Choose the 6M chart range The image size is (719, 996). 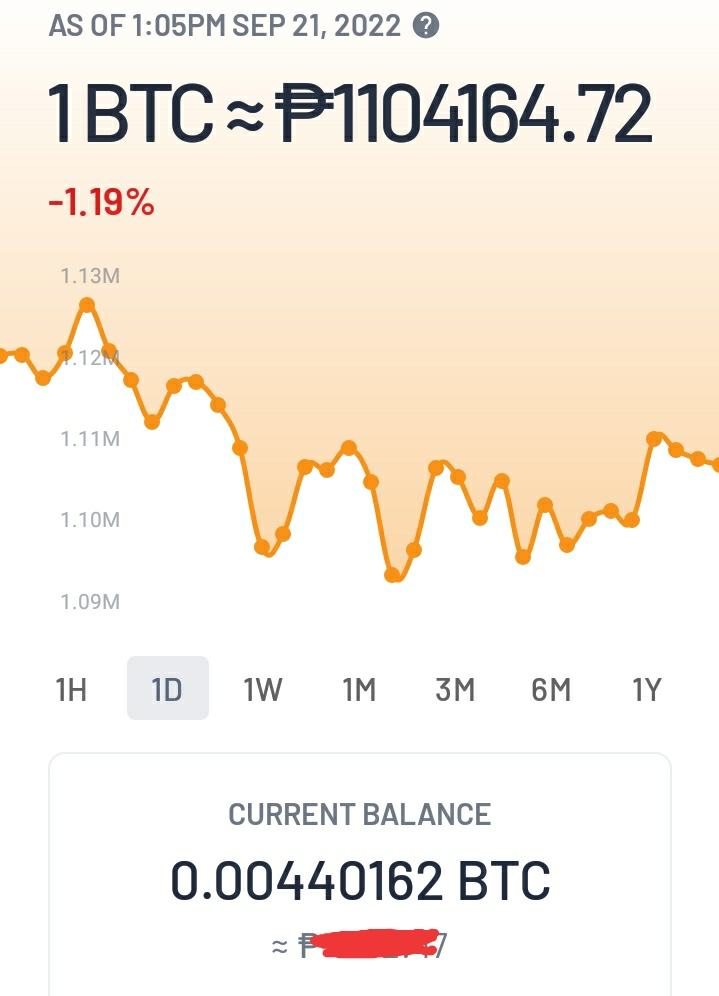coord(551,689)
